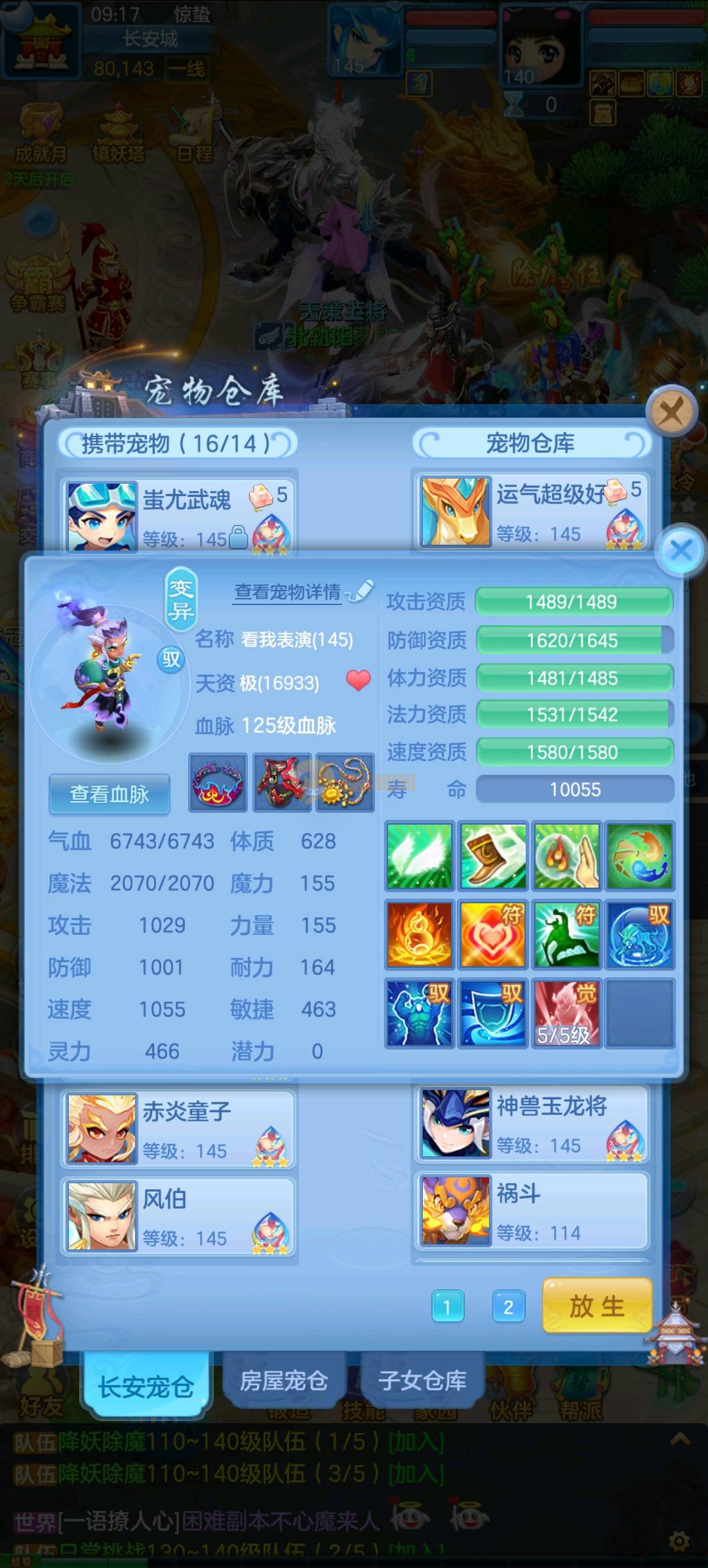The width and height of the screenshot is (708, 1568).
Task: Select warehouse pet 神兽玉龙将
Action: click(532, 1124)
